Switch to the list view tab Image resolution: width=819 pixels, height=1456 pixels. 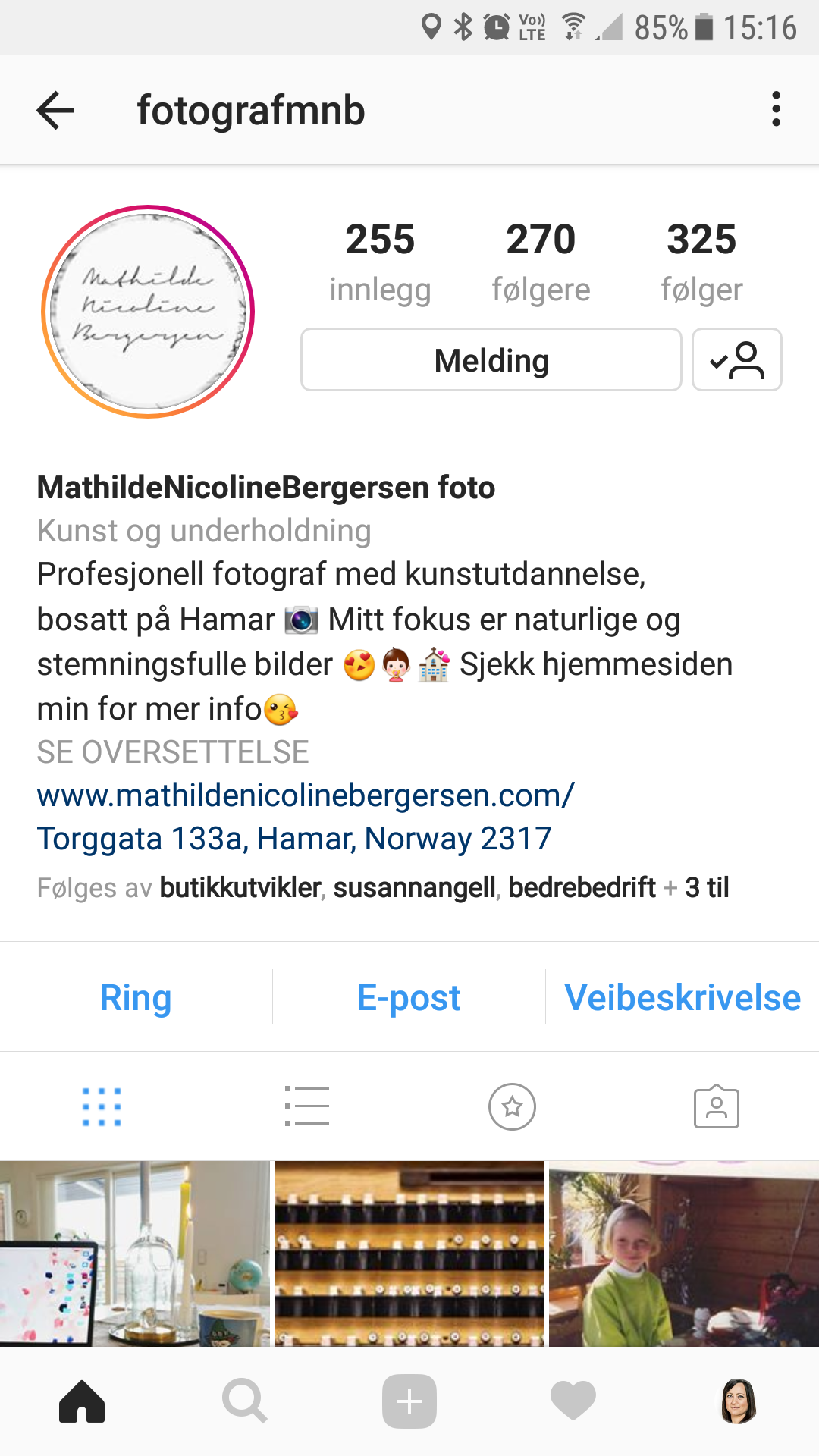tap(307, 1106)
